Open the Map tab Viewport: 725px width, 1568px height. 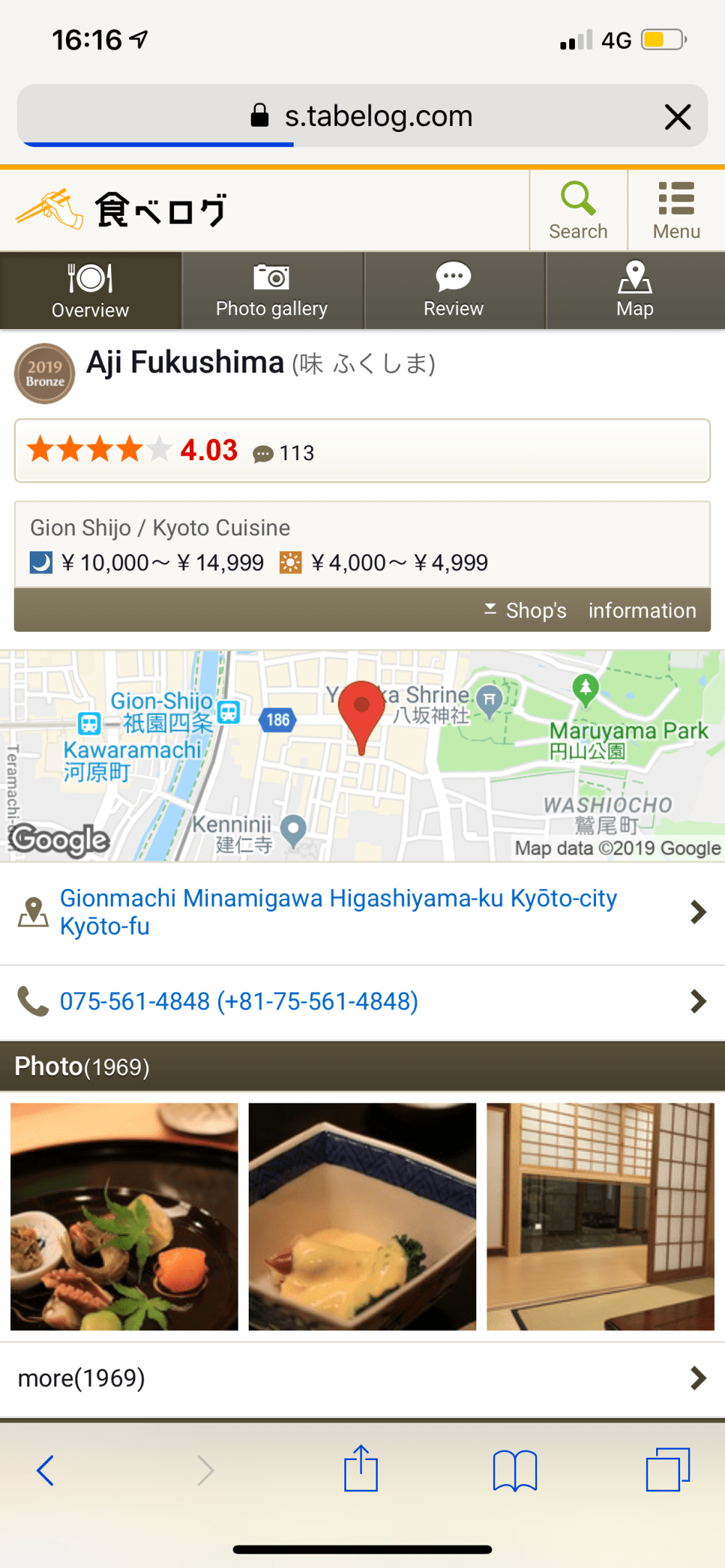point(635,291)
